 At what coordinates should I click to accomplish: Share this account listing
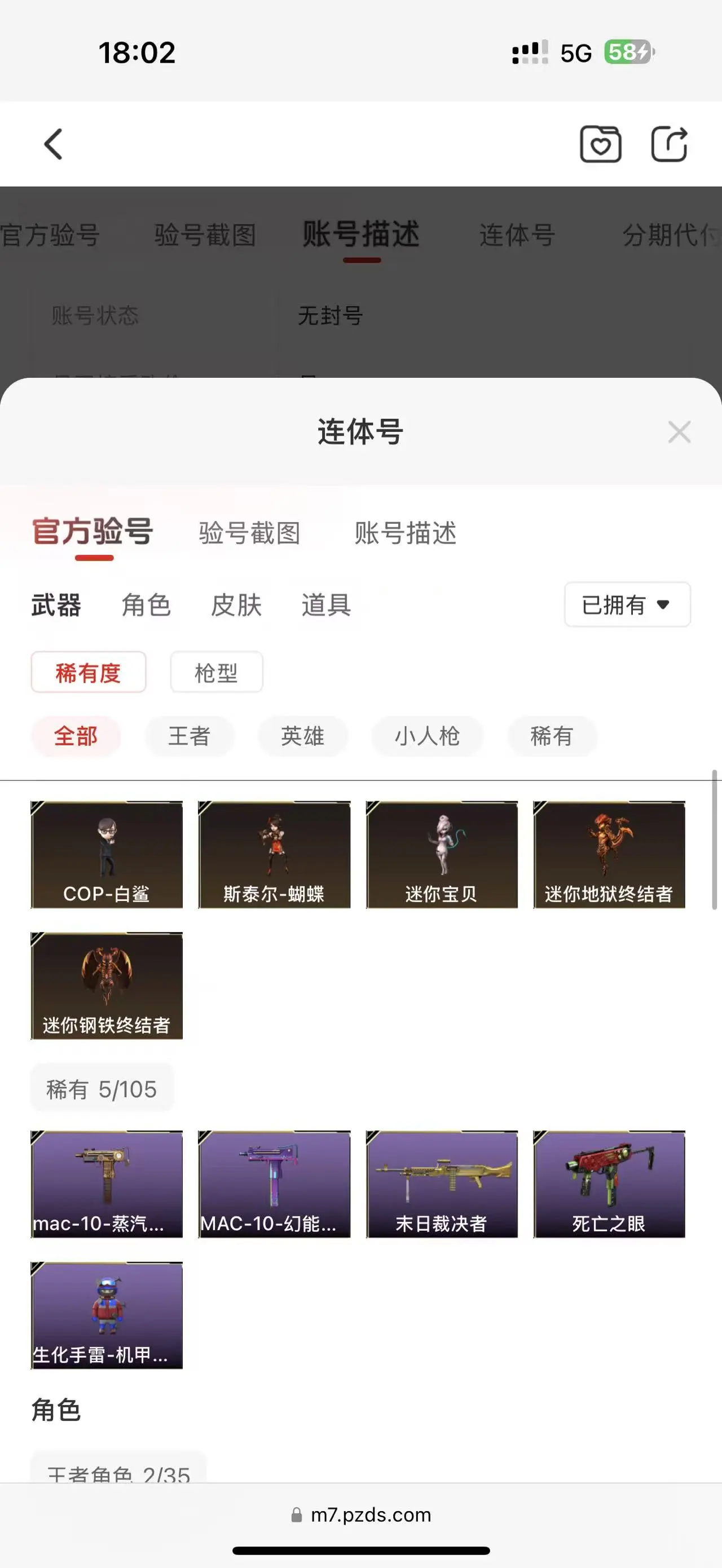pos(669,144)
